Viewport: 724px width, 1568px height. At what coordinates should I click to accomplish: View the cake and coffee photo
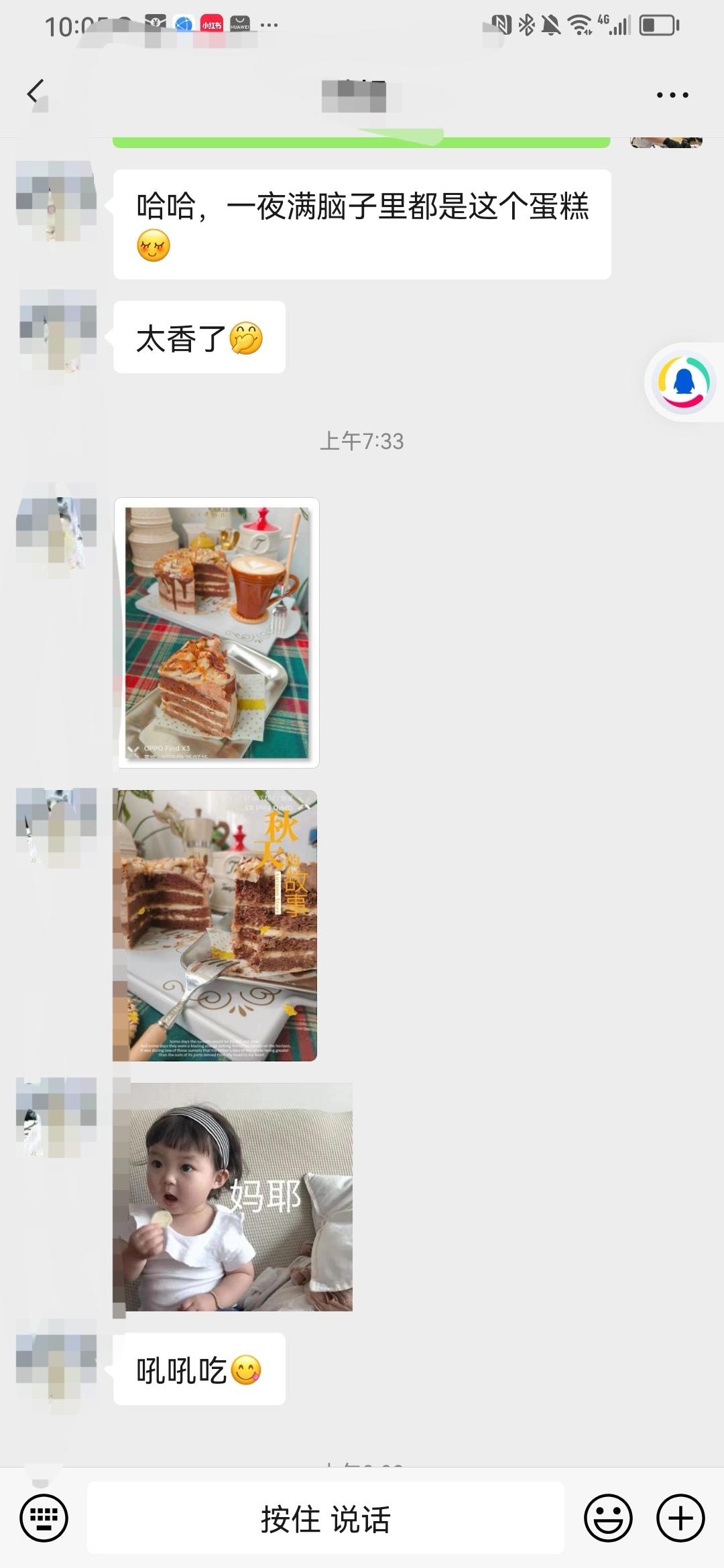217,633
